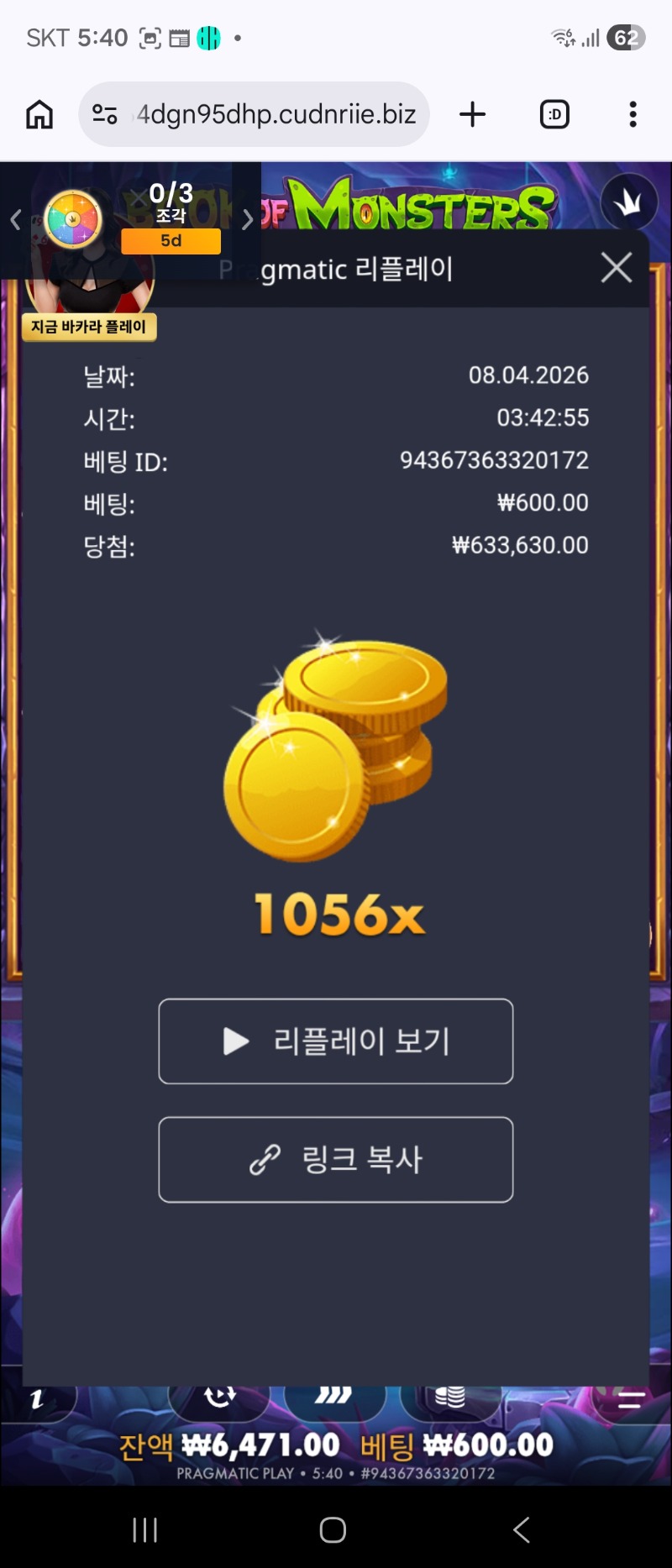Tap the 지금 바카라 플레이 banner
672x1568 pixels.
point(89,327)
